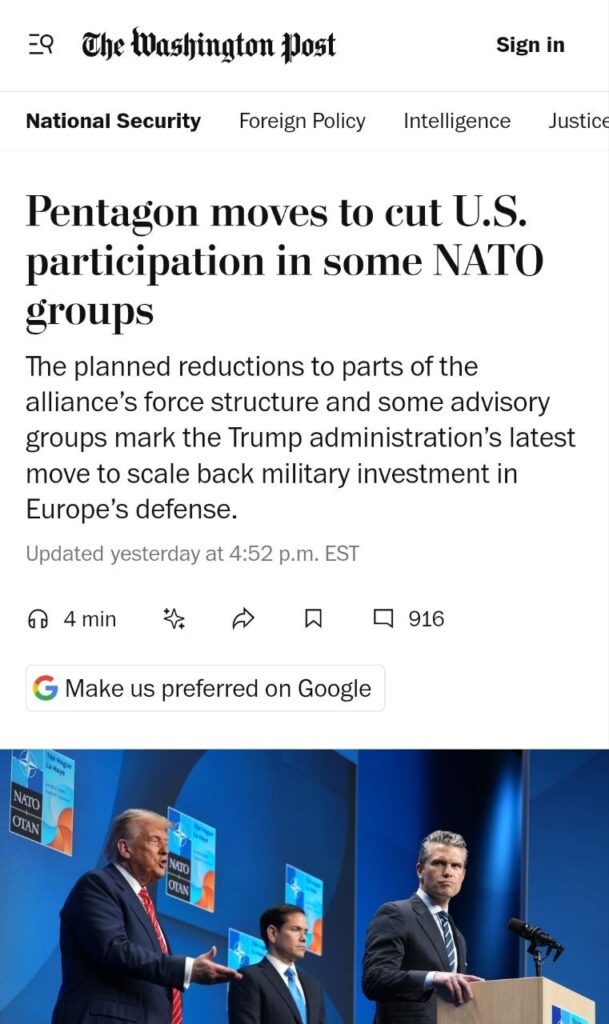Bookmark this article
Image resolution: width=609 pixels, height=1024 pixels.
click(313, 619)
